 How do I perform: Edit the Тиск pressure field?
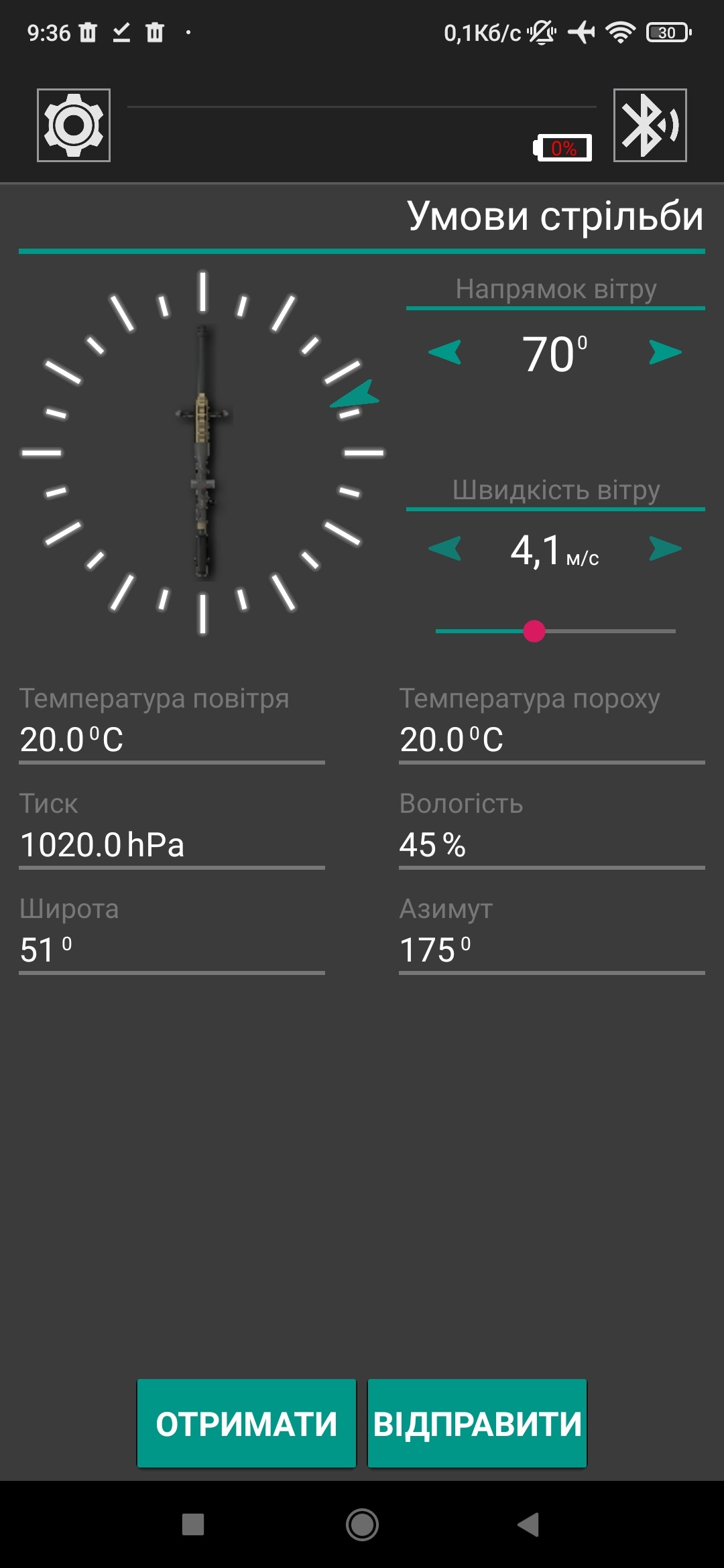(172, 845)
